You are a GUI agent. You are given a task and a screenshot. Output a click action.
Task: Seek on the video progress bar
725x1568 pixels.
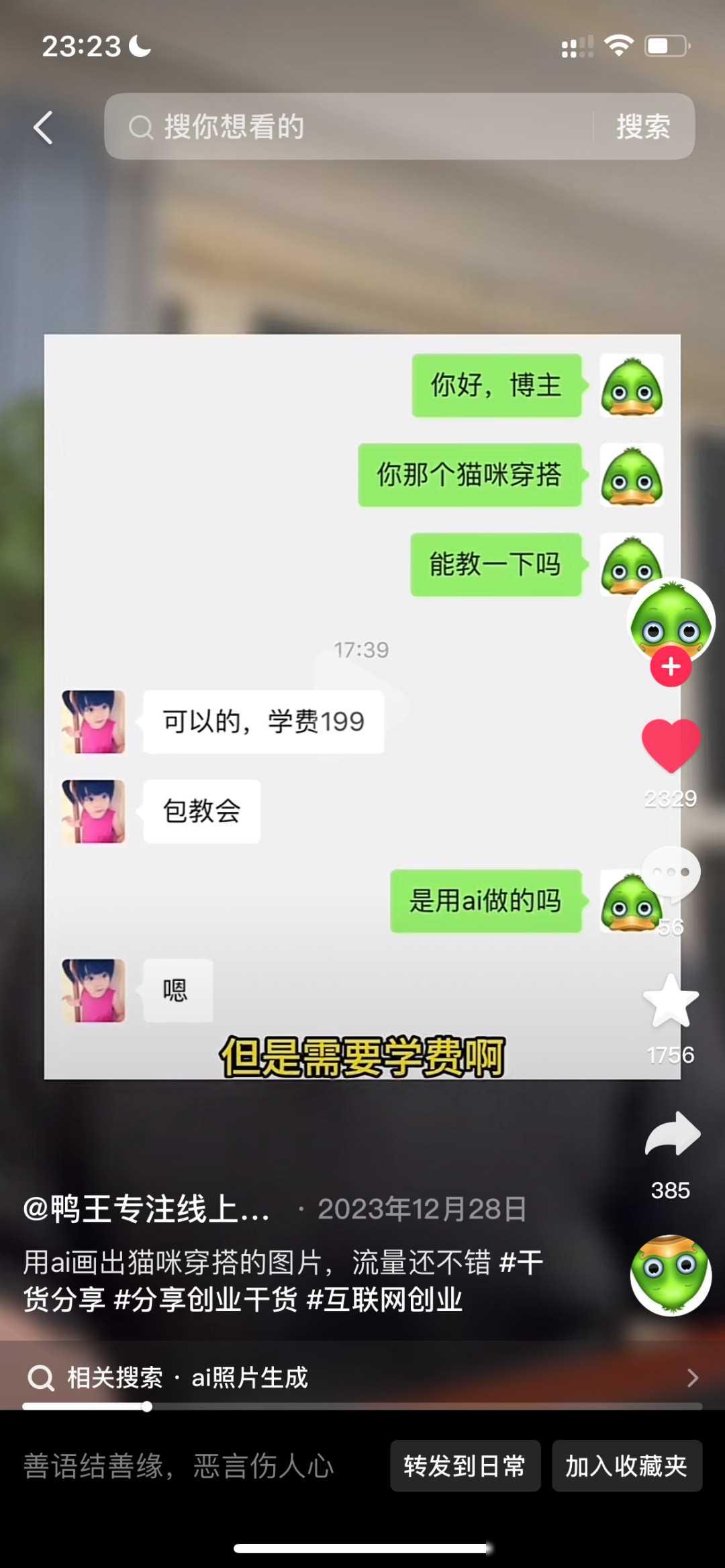362,1406
